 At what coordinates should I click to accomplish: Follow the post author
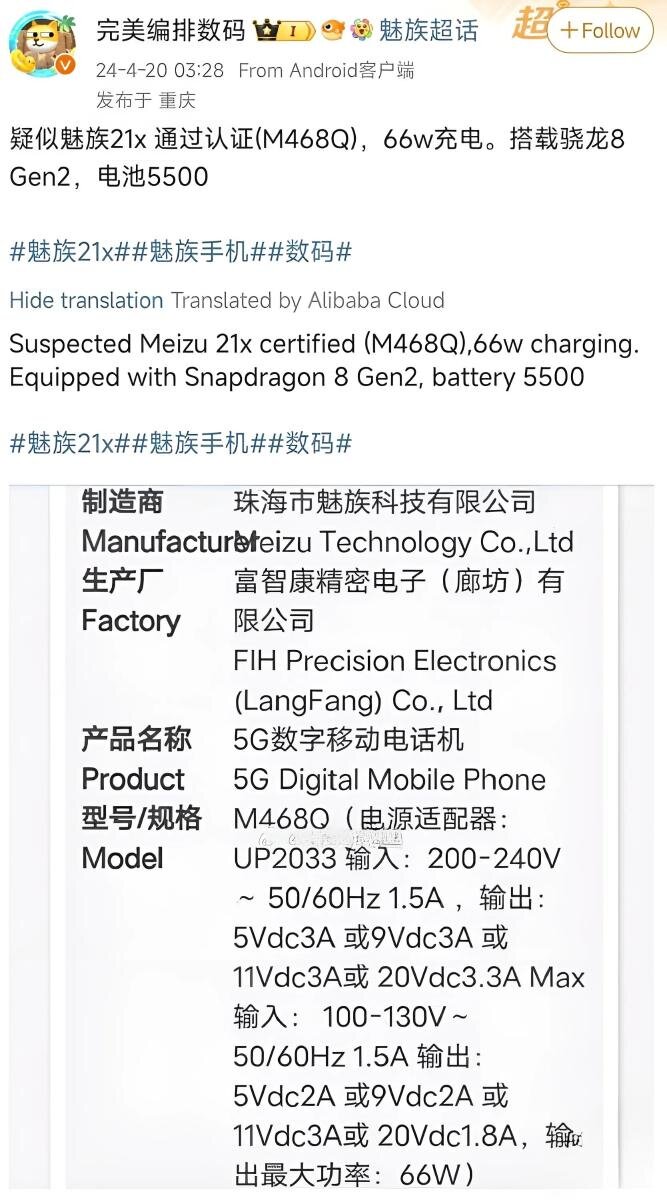(x=599, y=31)
